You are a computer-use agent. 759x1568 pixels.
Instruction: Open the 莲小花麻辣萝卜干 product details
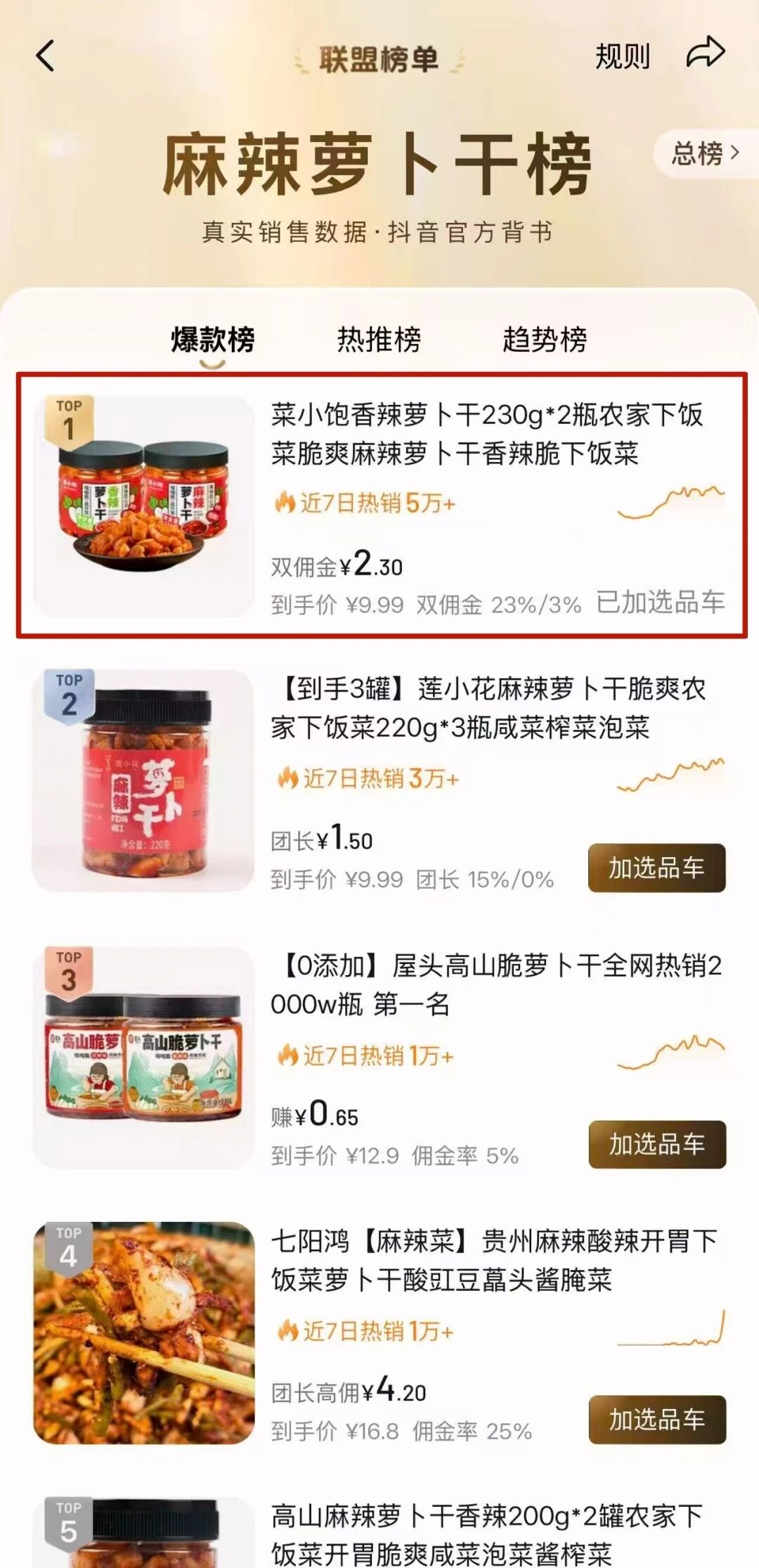(488, 708)
